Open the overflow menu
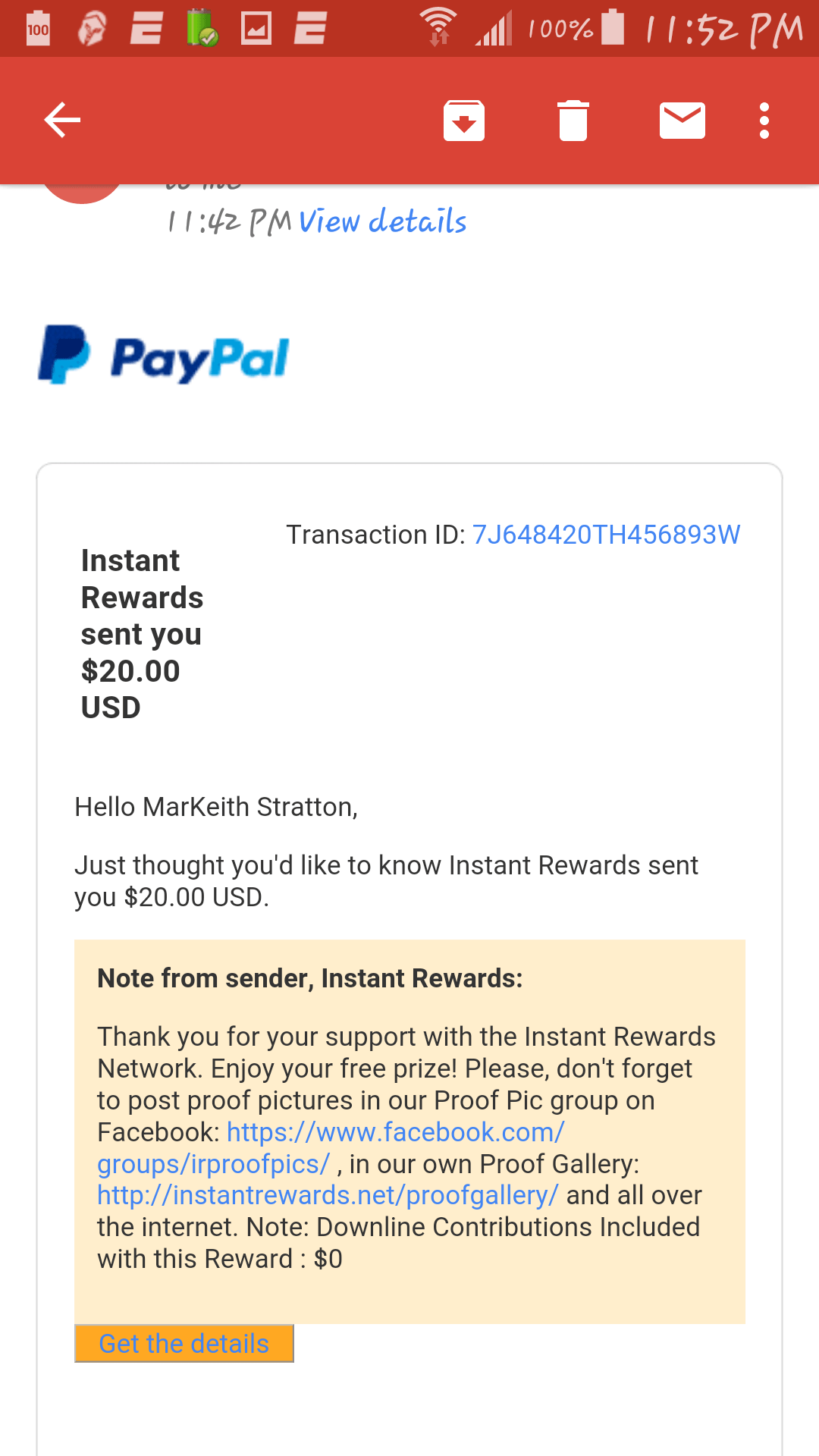The image size is (819, 1456). click(764, 121)
